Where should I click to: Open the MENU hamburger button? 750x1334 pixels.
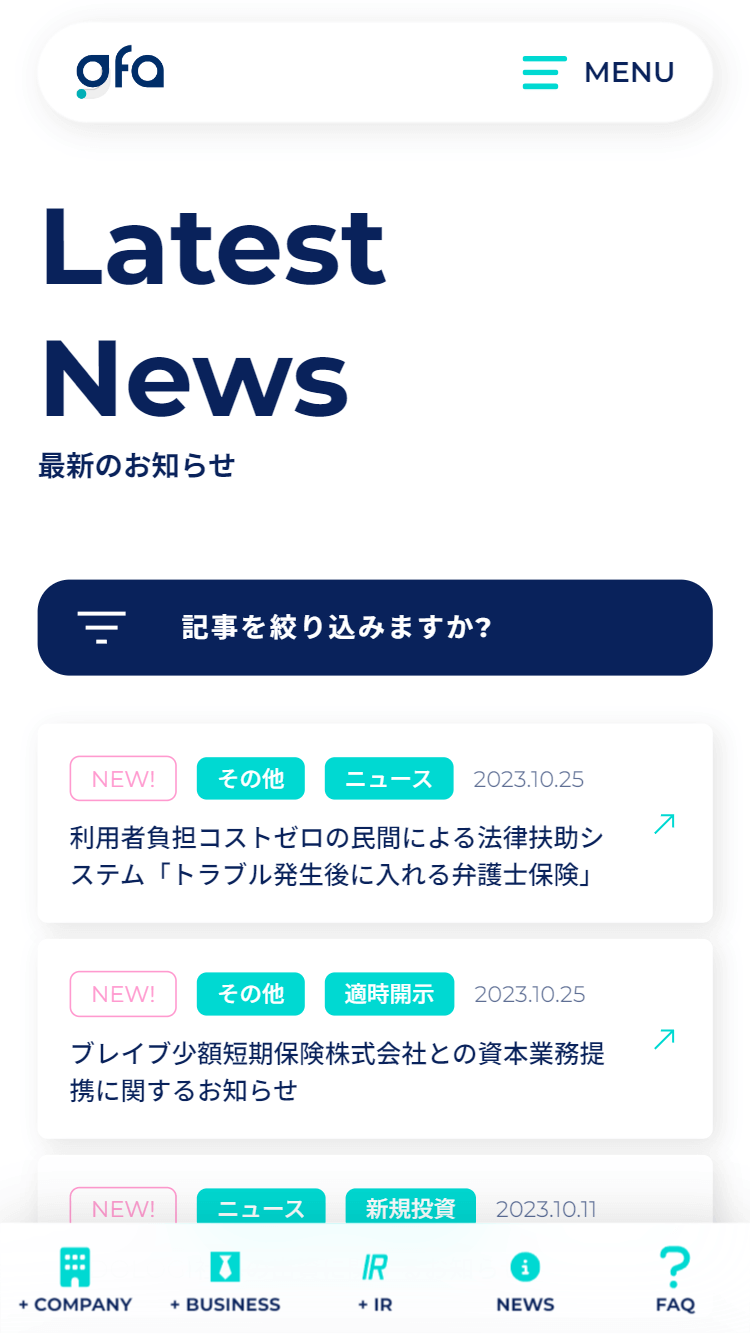[598, 72]
